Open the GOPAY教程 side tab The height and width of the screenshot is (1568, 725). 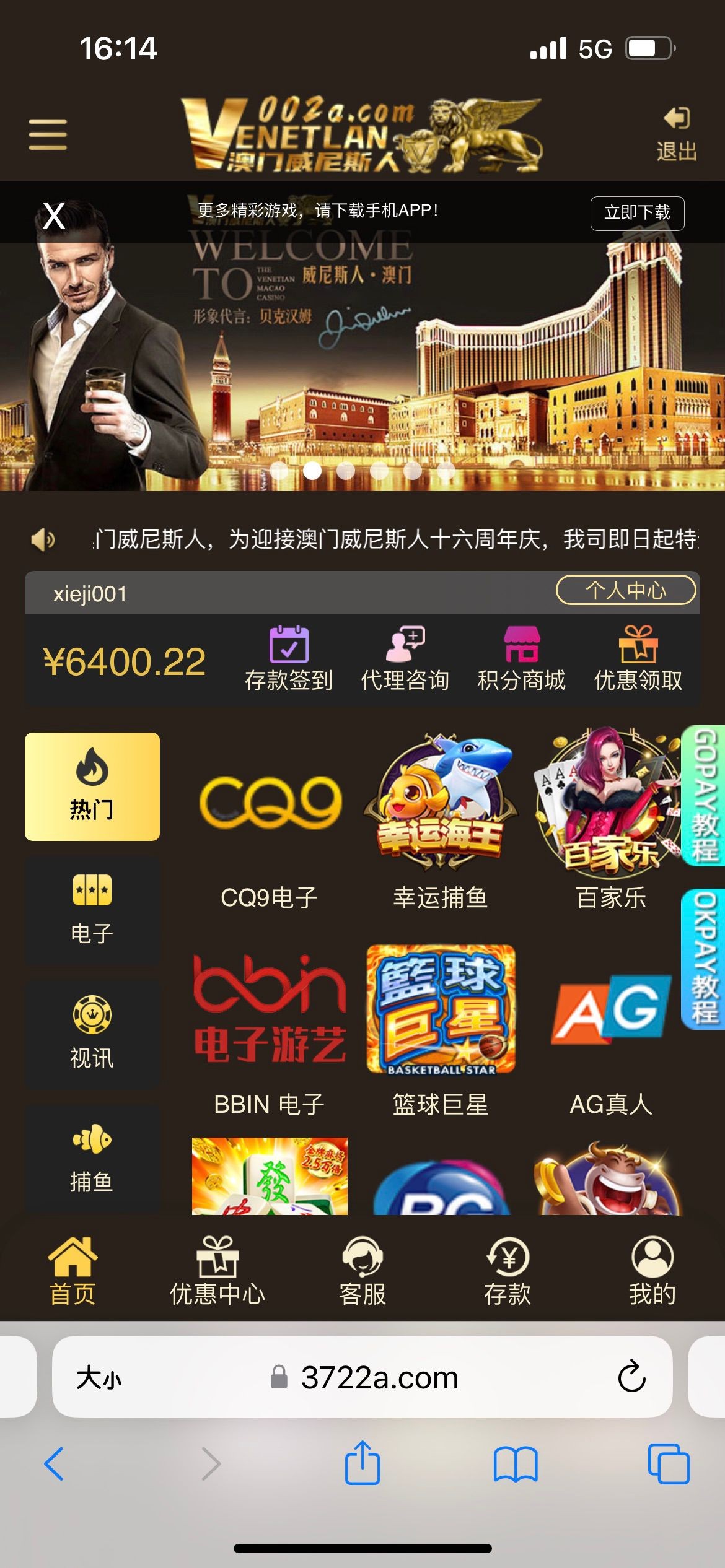pos(705,796)
